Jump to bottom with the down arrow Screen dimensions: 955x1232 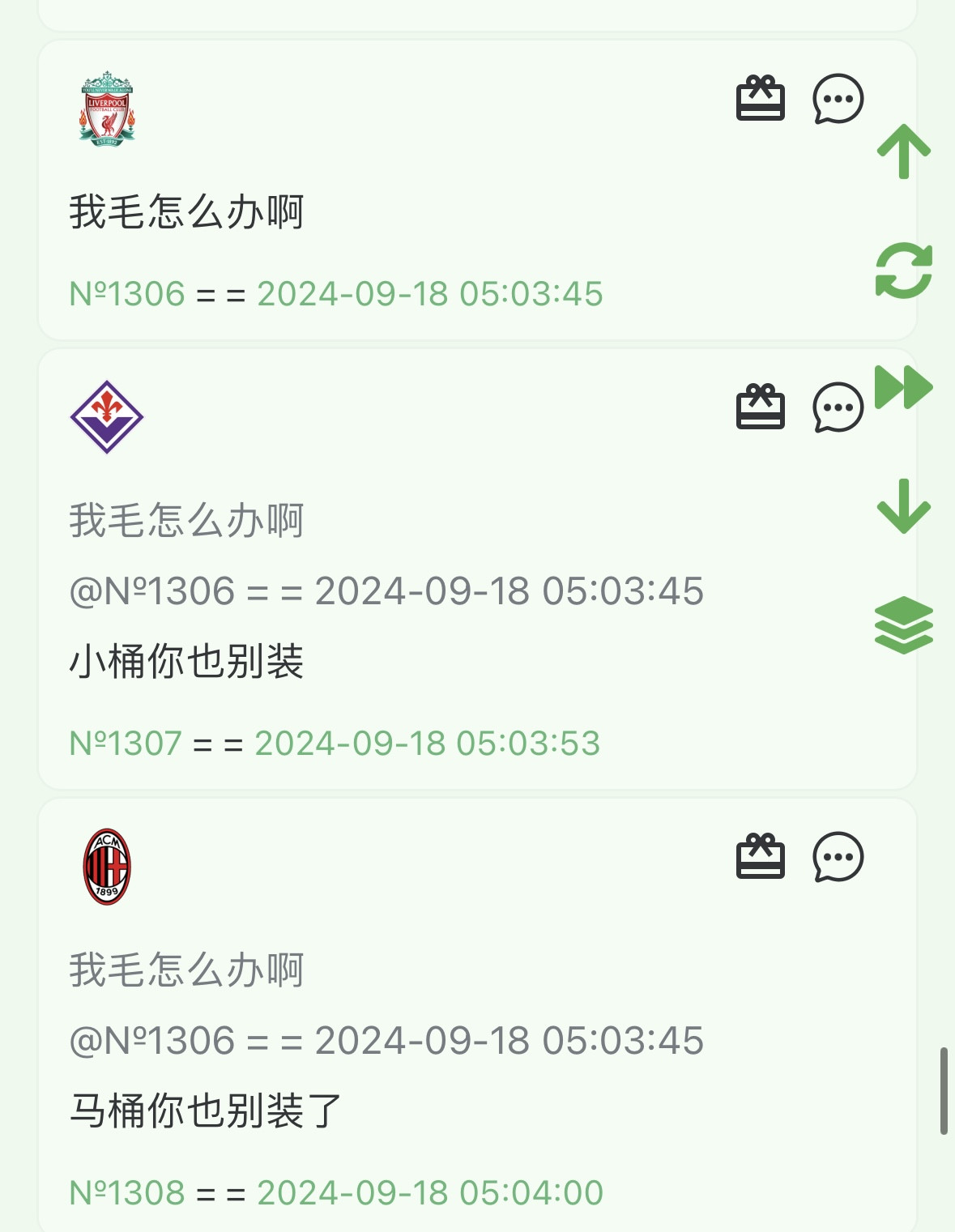point(904,506)
